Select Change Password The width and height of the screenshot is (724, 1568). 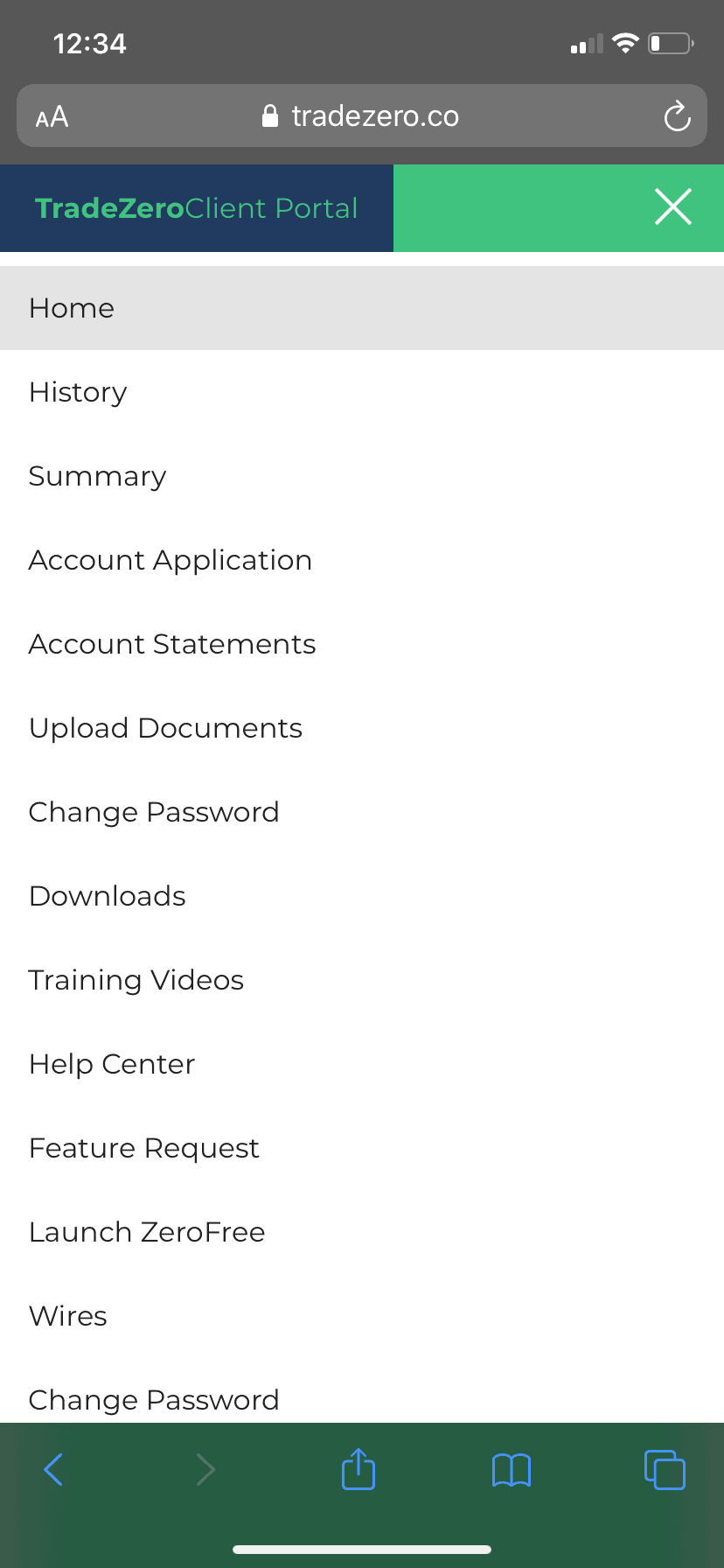pos(154,812)
